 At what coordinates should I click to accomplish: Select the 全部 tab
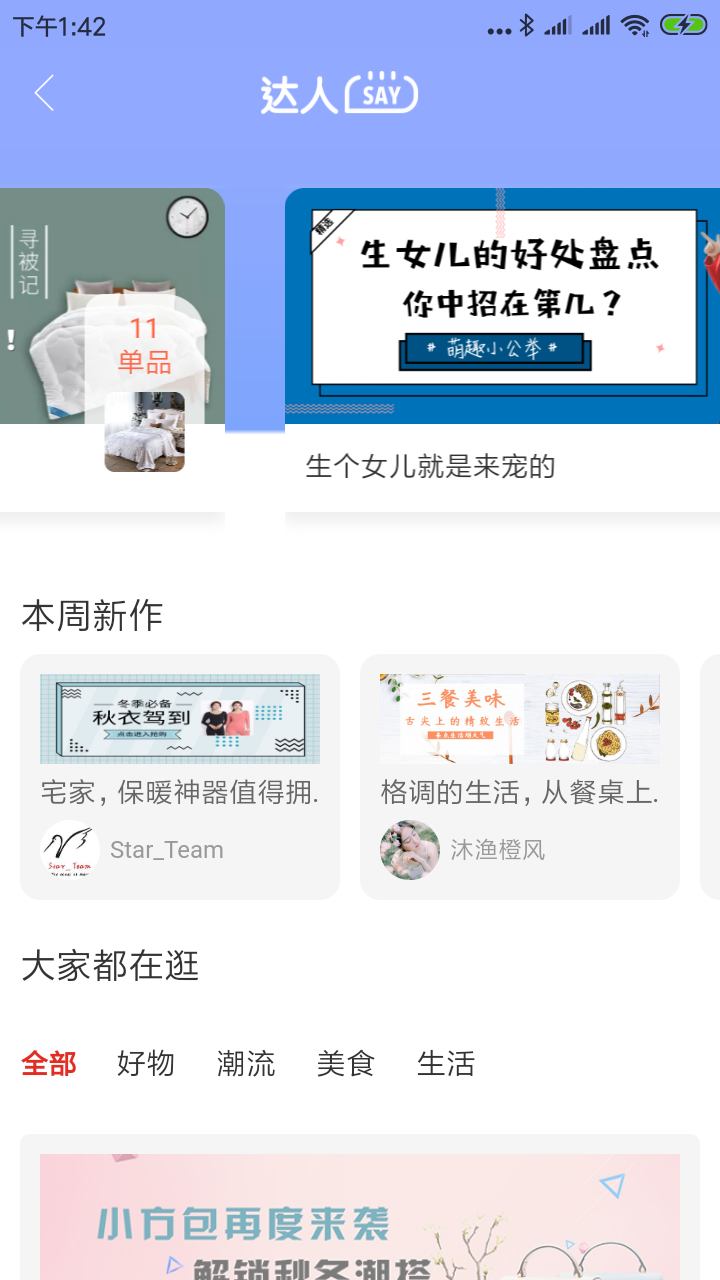pyautogui.click(x=49, y=1063)
